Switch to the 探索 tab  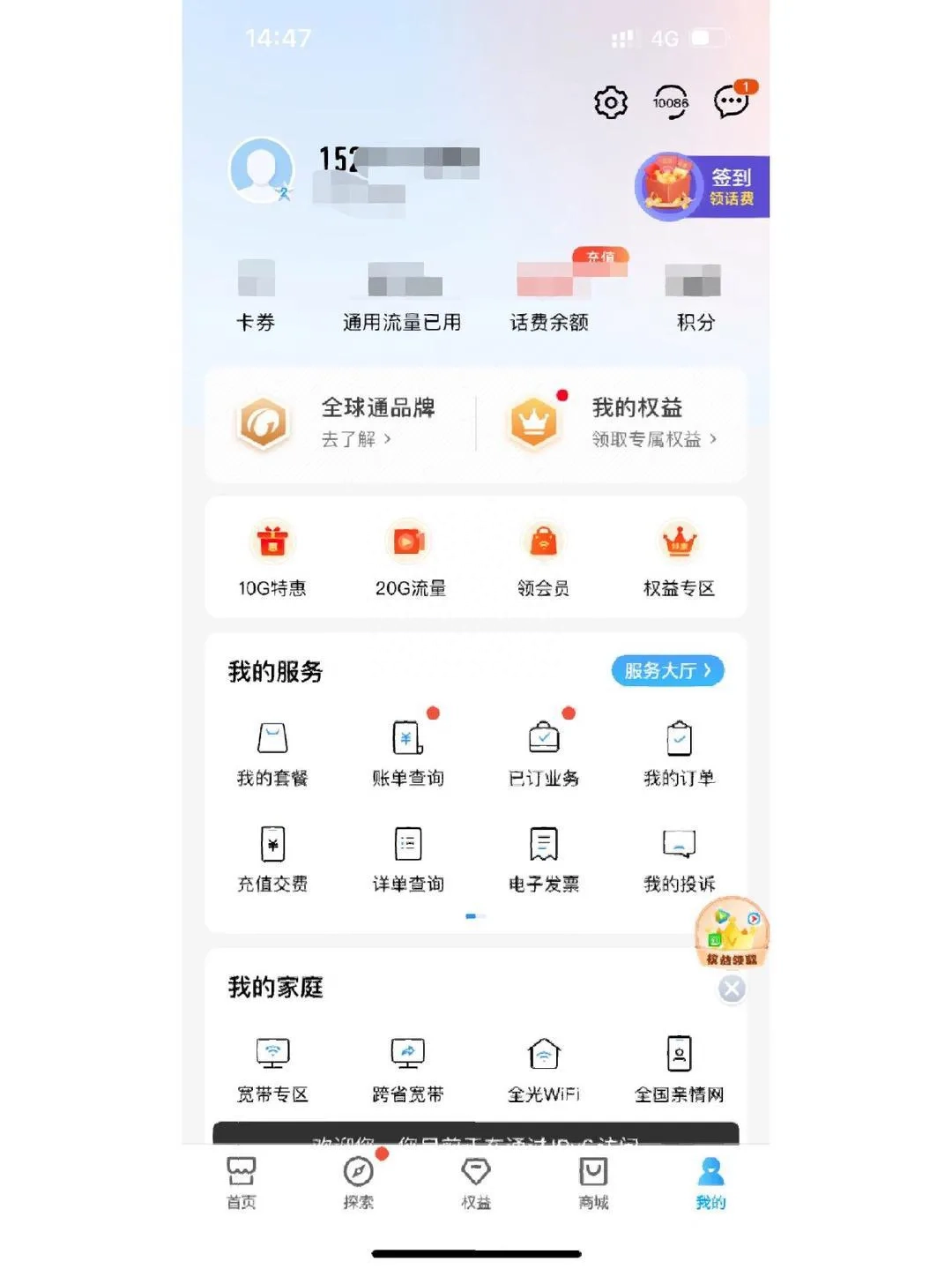pos(358,1183)
